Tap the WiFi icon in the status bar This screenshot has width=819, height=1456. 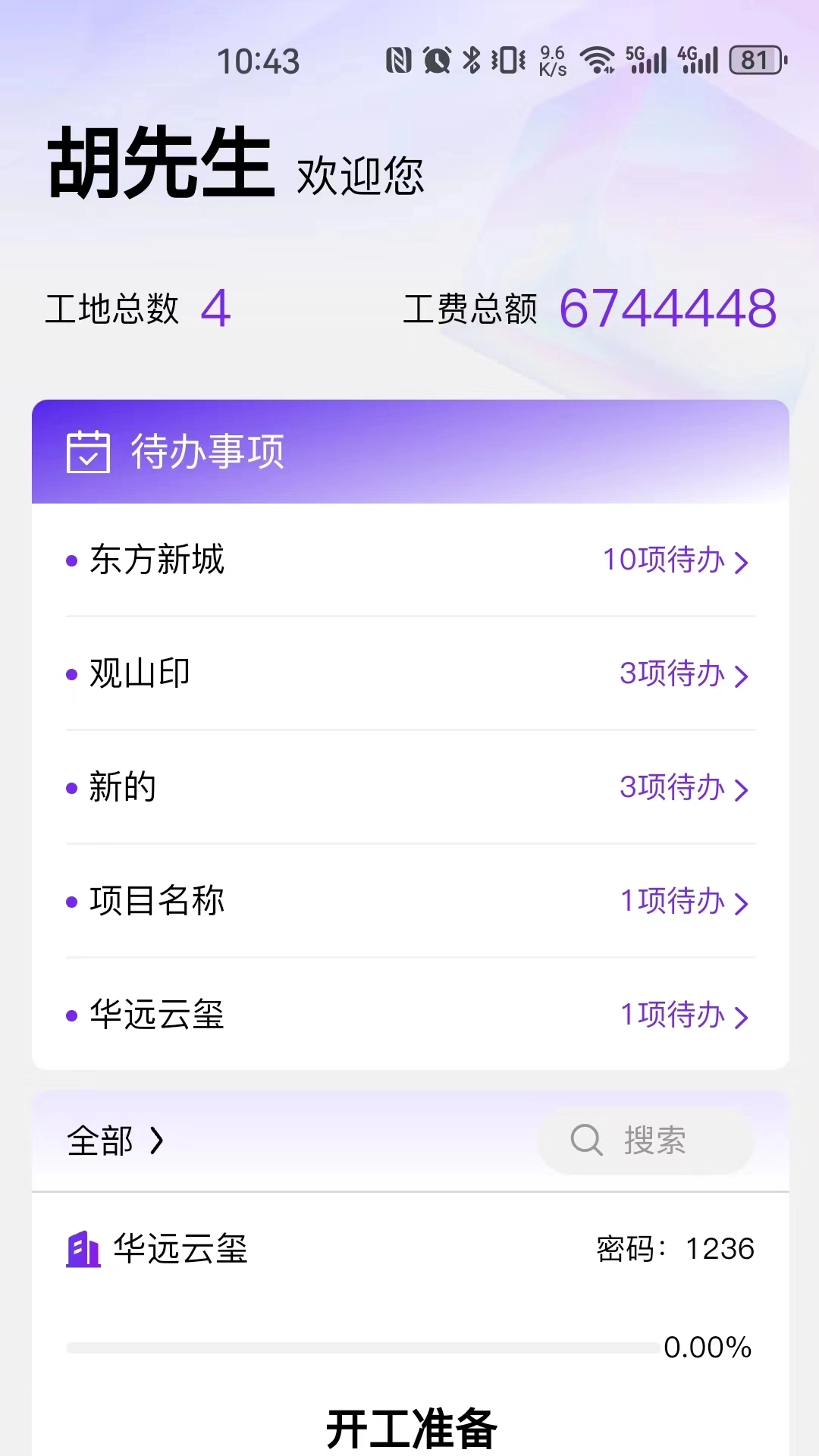[596, 58]
